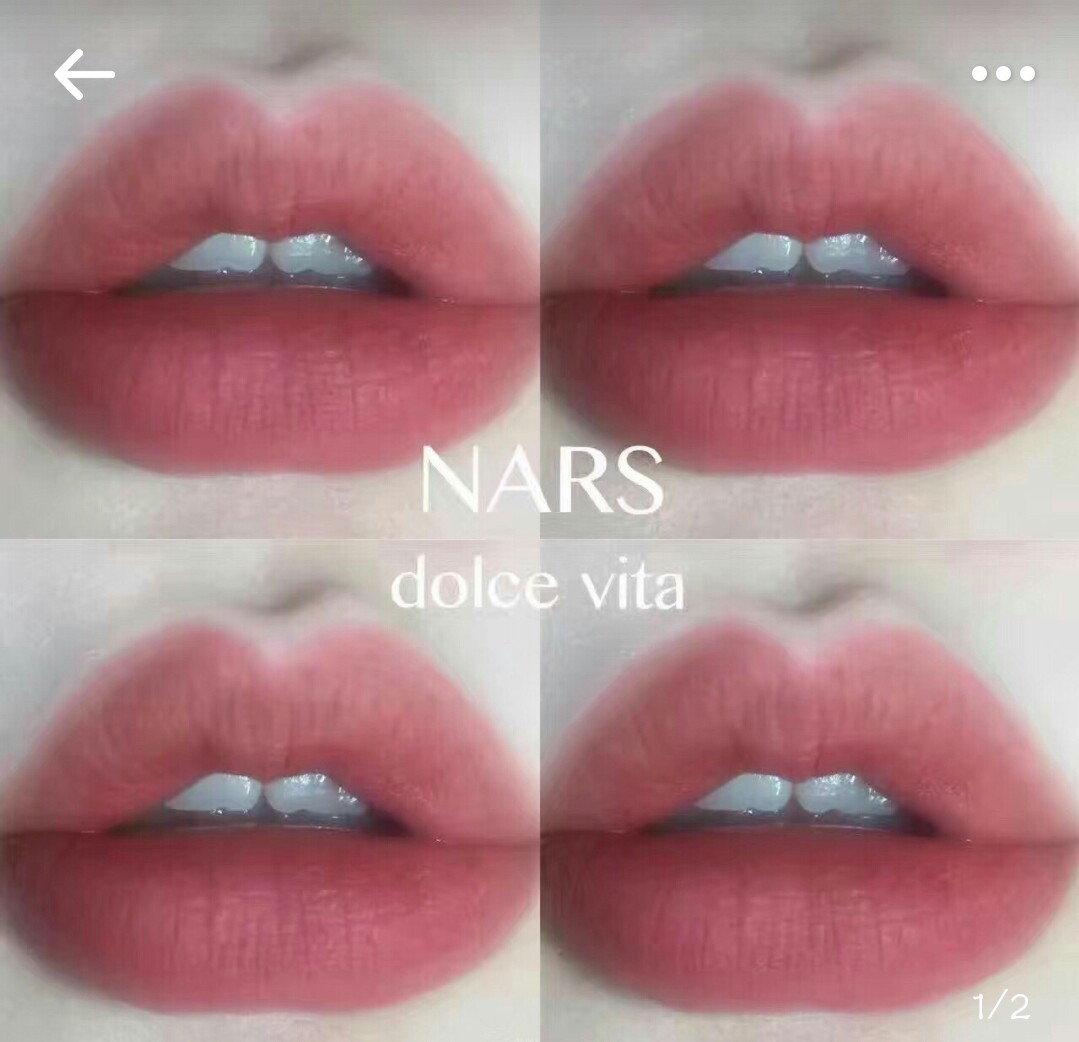This screenshot has height=1042, width=1079.
Task: Go back using the arrow icon
Action: click(x=84, y=75)
